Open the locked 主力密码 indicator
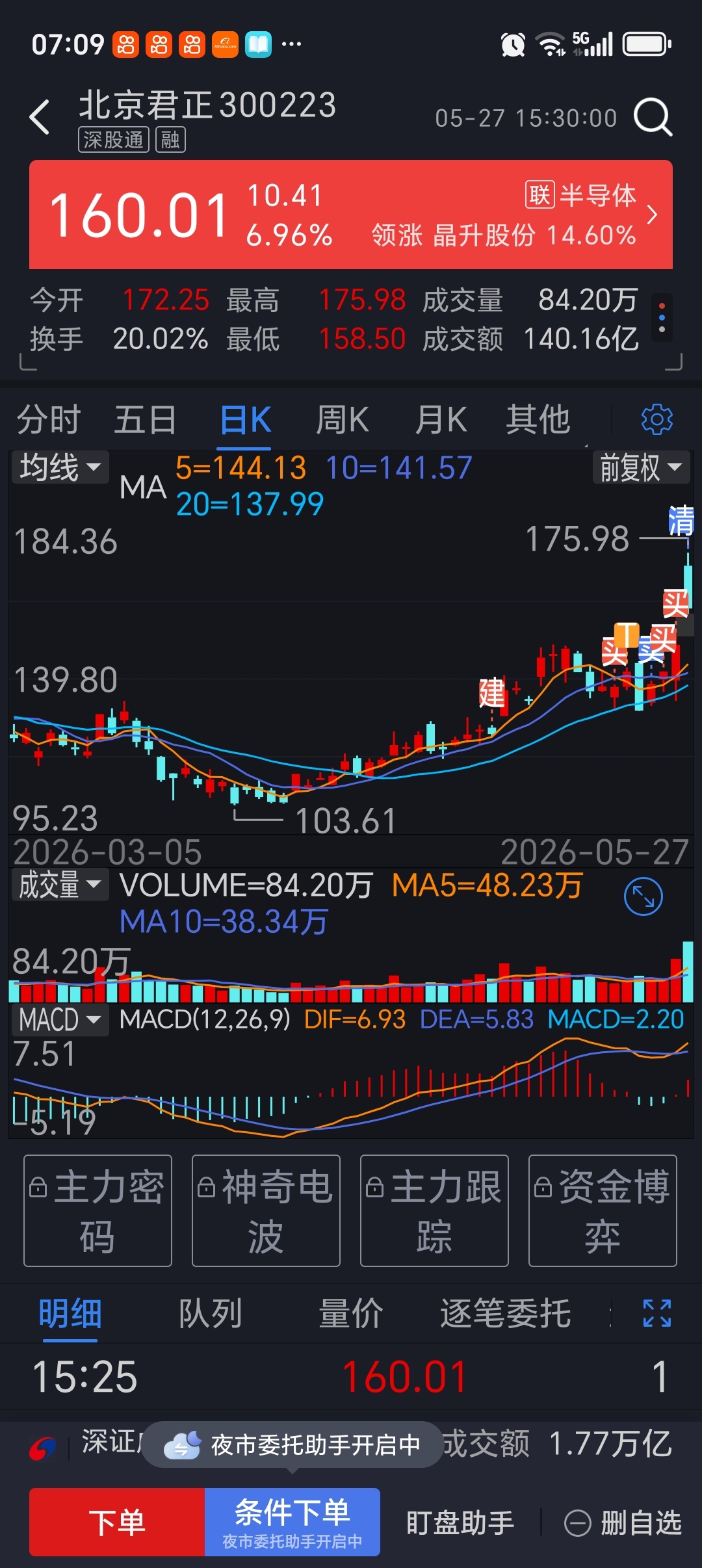The image size is (702, 1568). tap(97, 1210)
